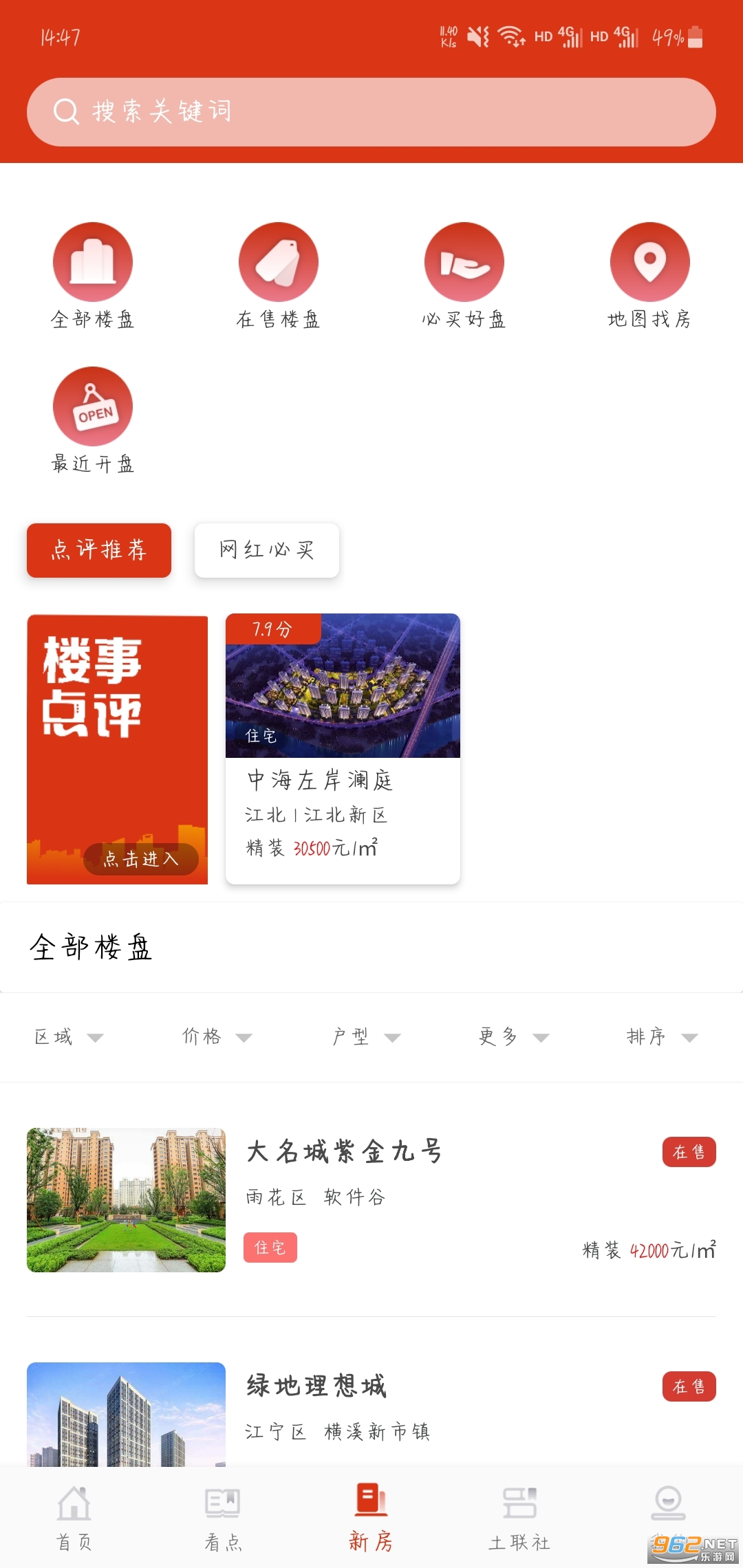
Task: Open the 绿地理想城 listing
Action: coord(371,1410)
